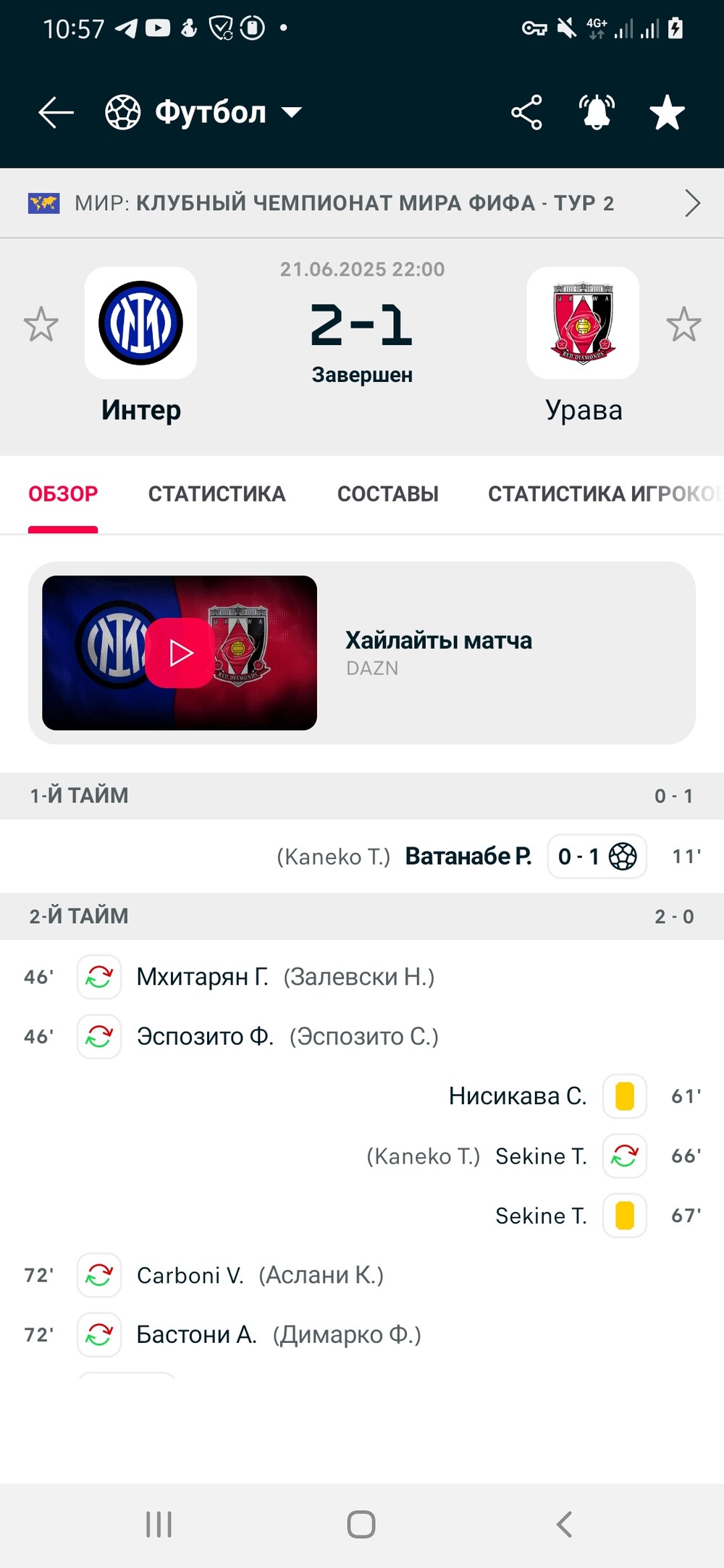Play the Хайлайты матча video
This screenshot has height=1568, width=724.
pos(180,653)
